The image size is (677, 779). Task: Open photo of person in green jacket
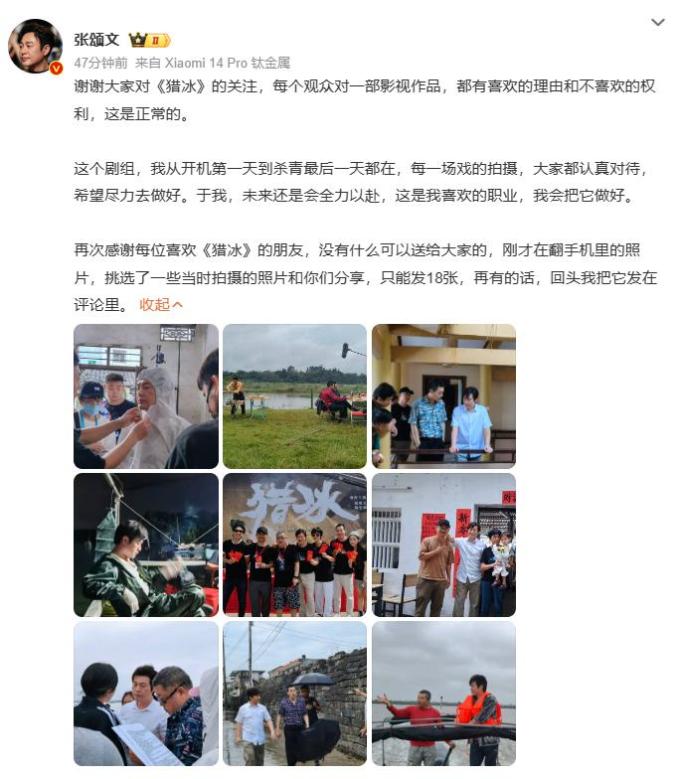[146, 544]
